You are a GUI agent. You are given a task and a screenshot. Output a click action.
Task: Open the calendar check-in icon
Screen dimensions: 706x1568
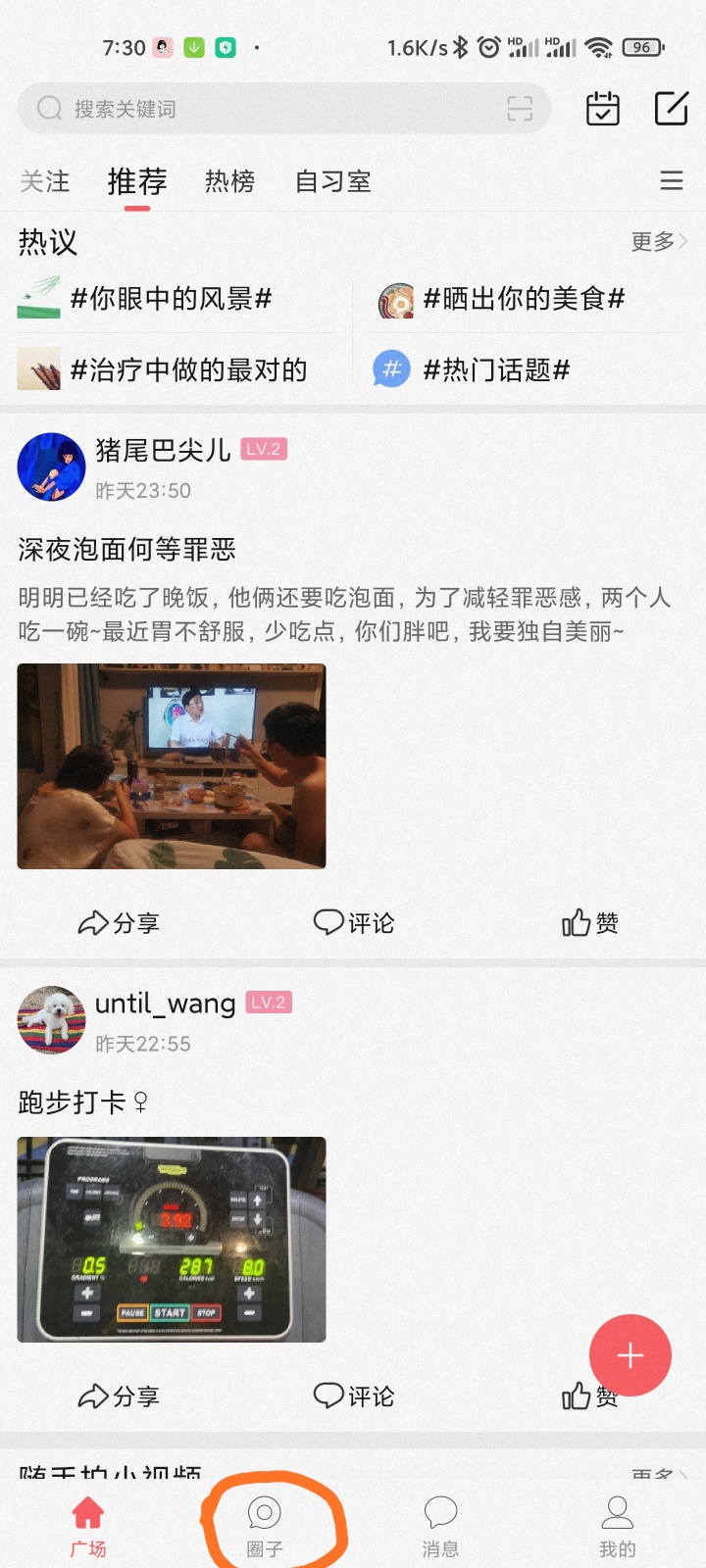[x=602, y=109]
